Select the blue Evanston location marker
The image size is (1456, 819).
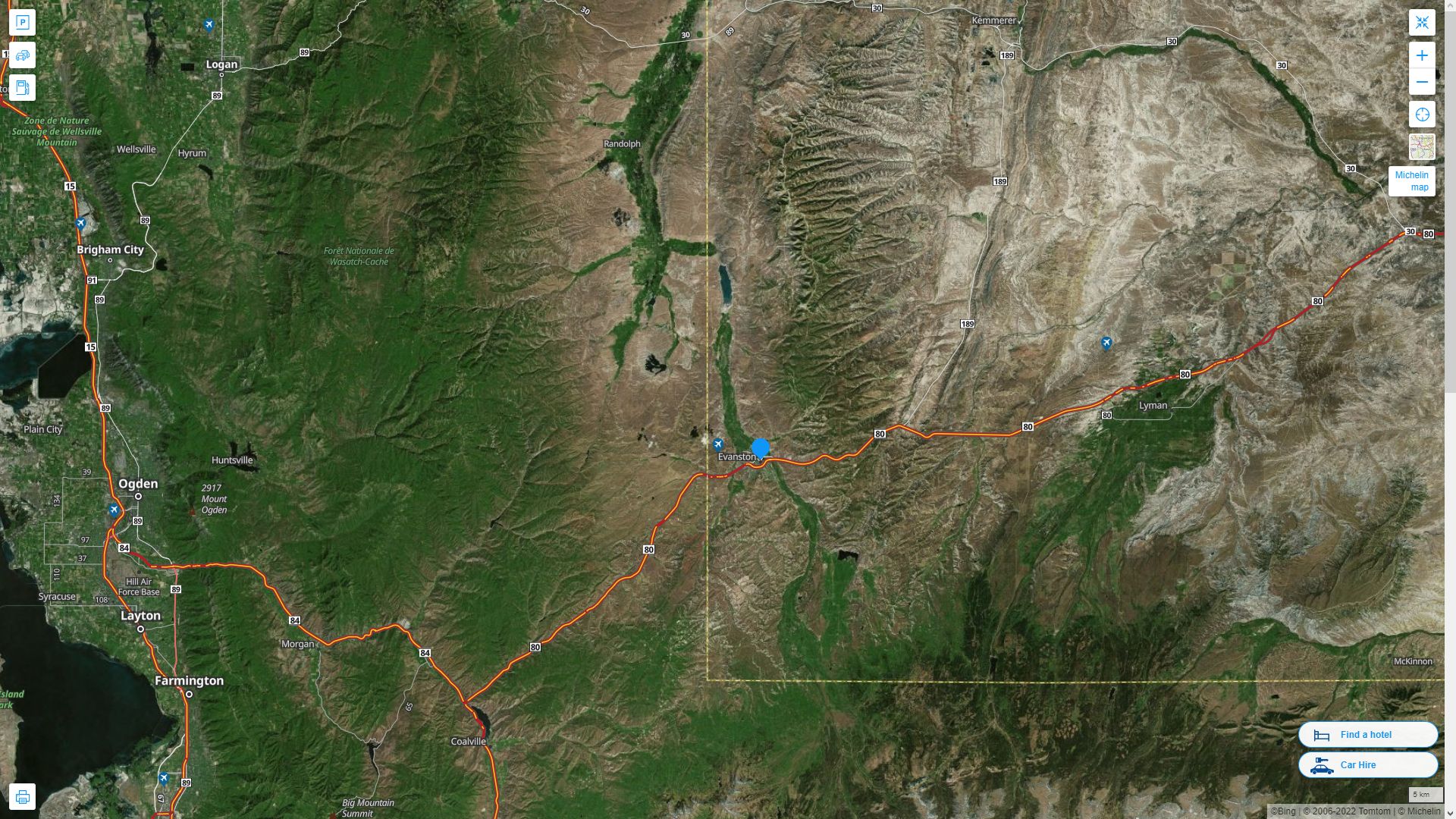[761, 447]
